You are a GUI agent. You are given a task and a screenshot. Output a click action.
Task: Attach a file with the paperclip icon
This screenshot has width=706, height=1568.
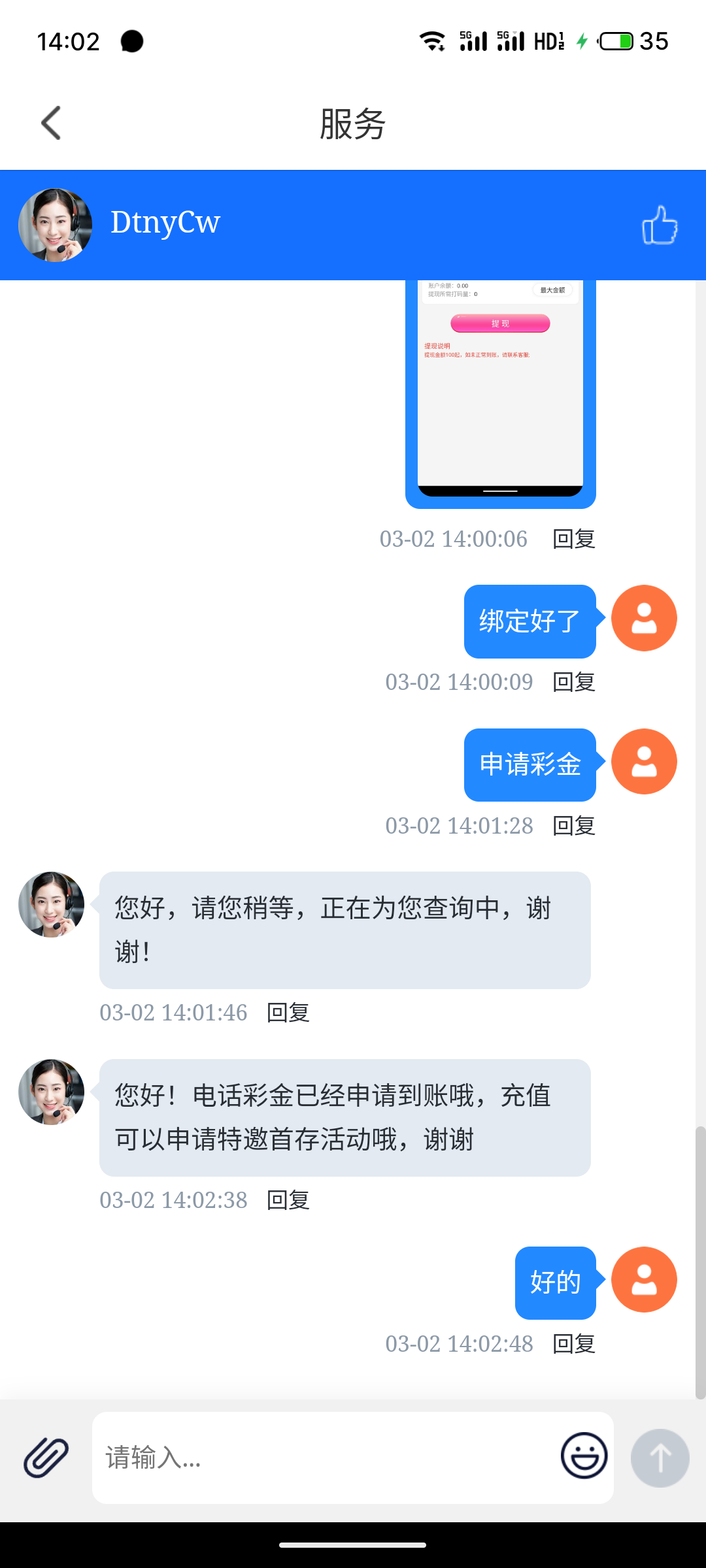(x=46, y=1458)
